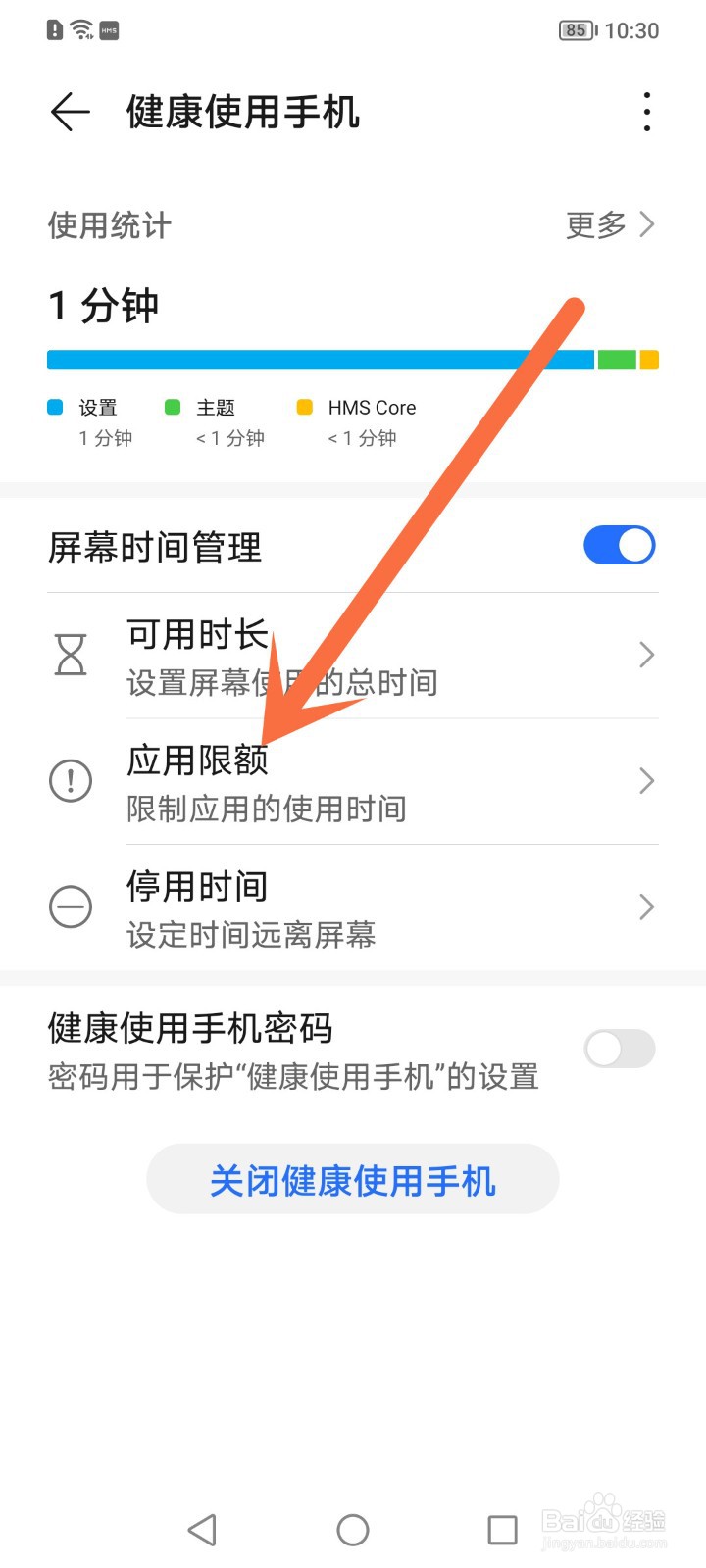Image resolution: width=706 pixels, height=1568 pixels.
Task: Open the three-dot overflow menu
Action: pos(646,112)
